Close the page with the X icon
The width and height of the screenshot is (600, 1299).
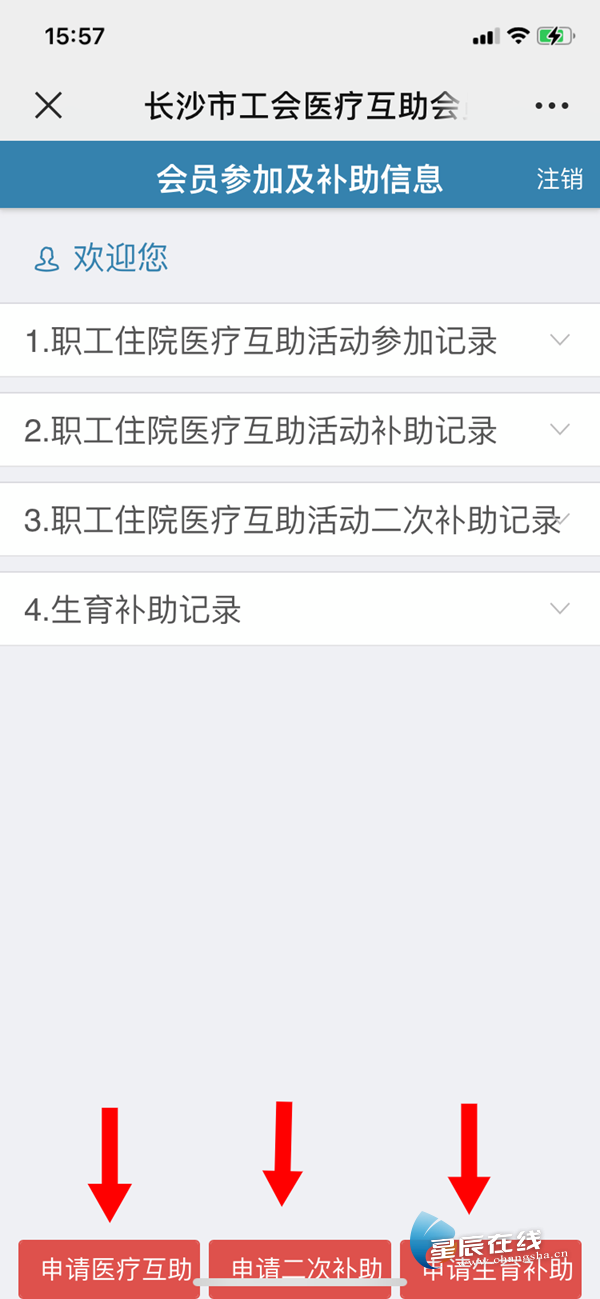coord(48,105)
